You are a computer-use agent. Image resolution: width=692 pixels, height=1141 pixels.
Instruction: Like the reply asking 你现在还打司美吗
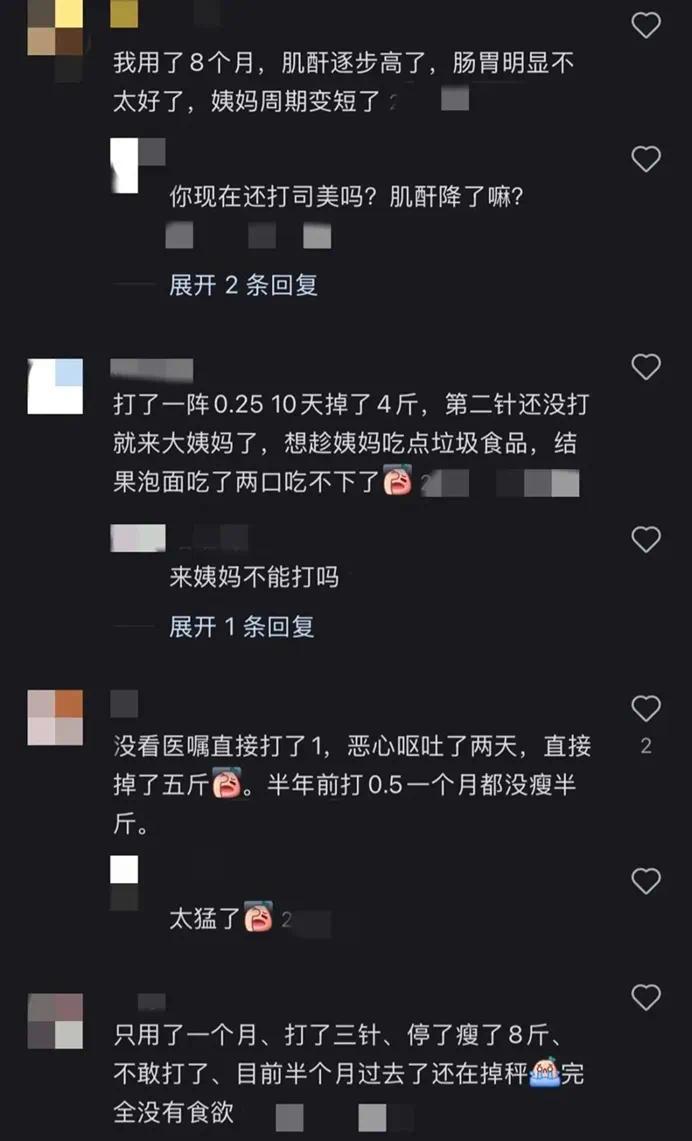[646, 158]
